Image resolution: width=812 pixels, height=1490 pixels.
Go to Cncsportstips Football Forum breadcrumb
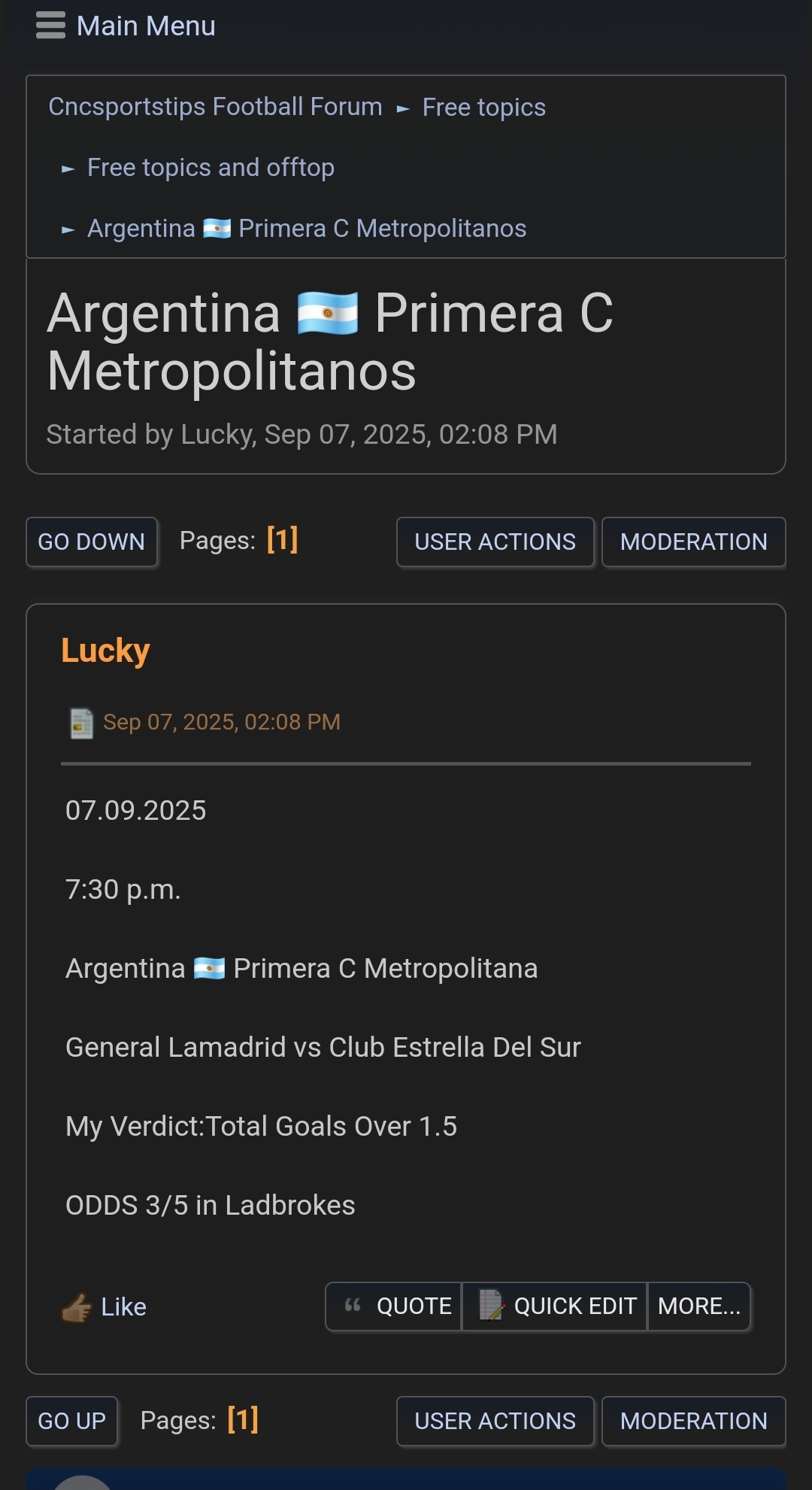pyautogui.click(x=215, y=107)
